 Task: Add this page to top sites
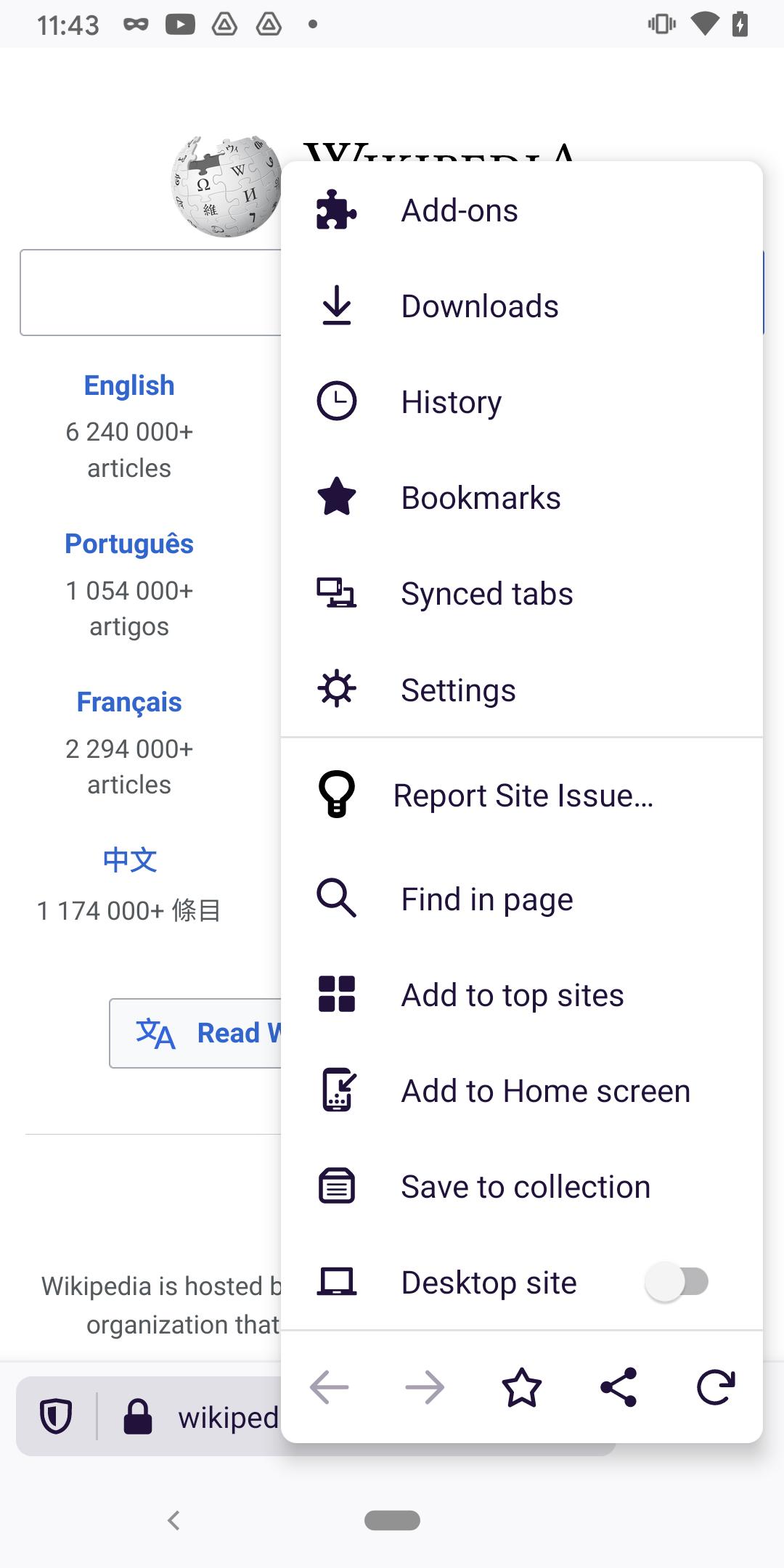point(512,995)
